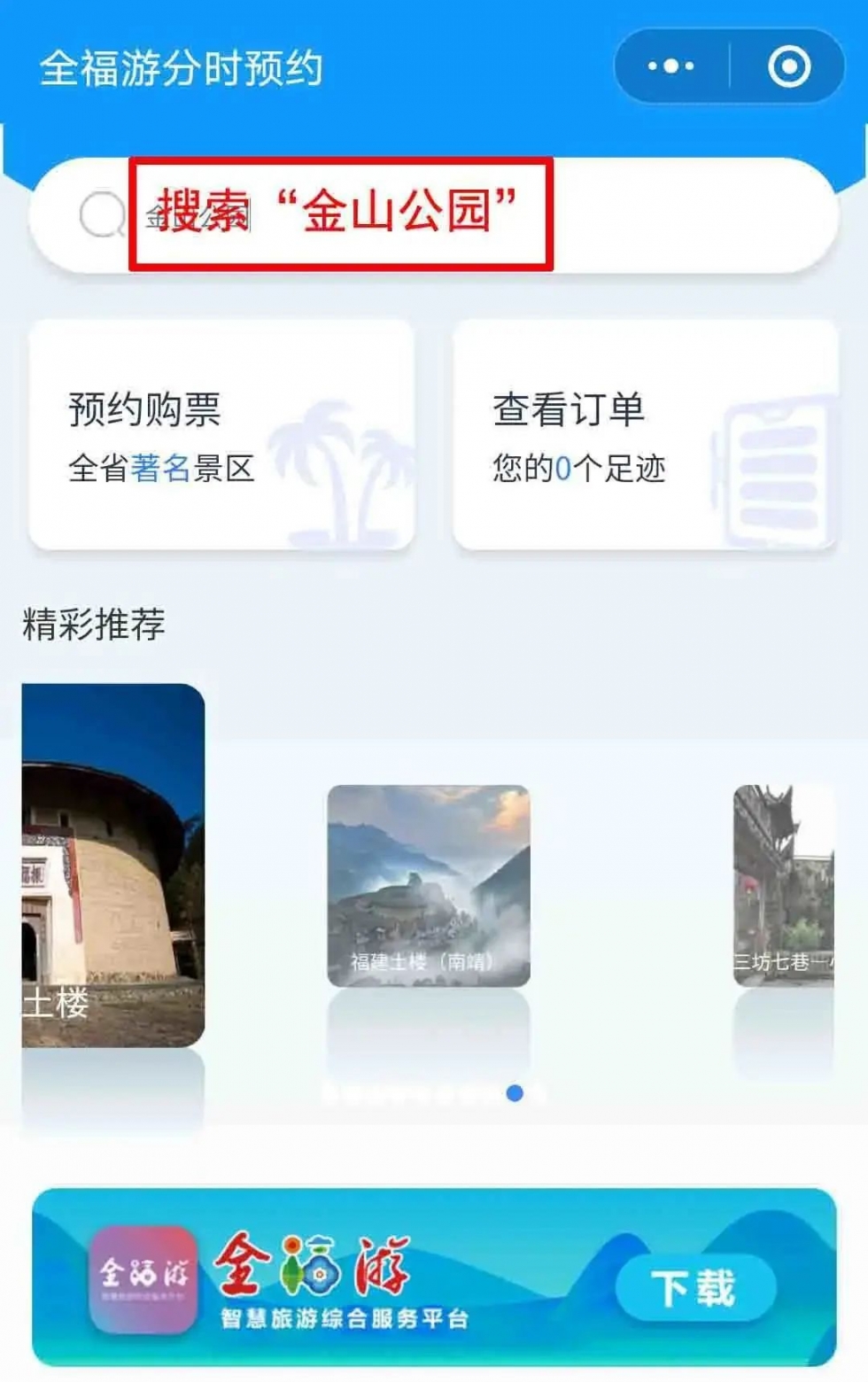Open the 福建土楼（南靖） recommendation

pyautogui.click(x=429, y=885)
